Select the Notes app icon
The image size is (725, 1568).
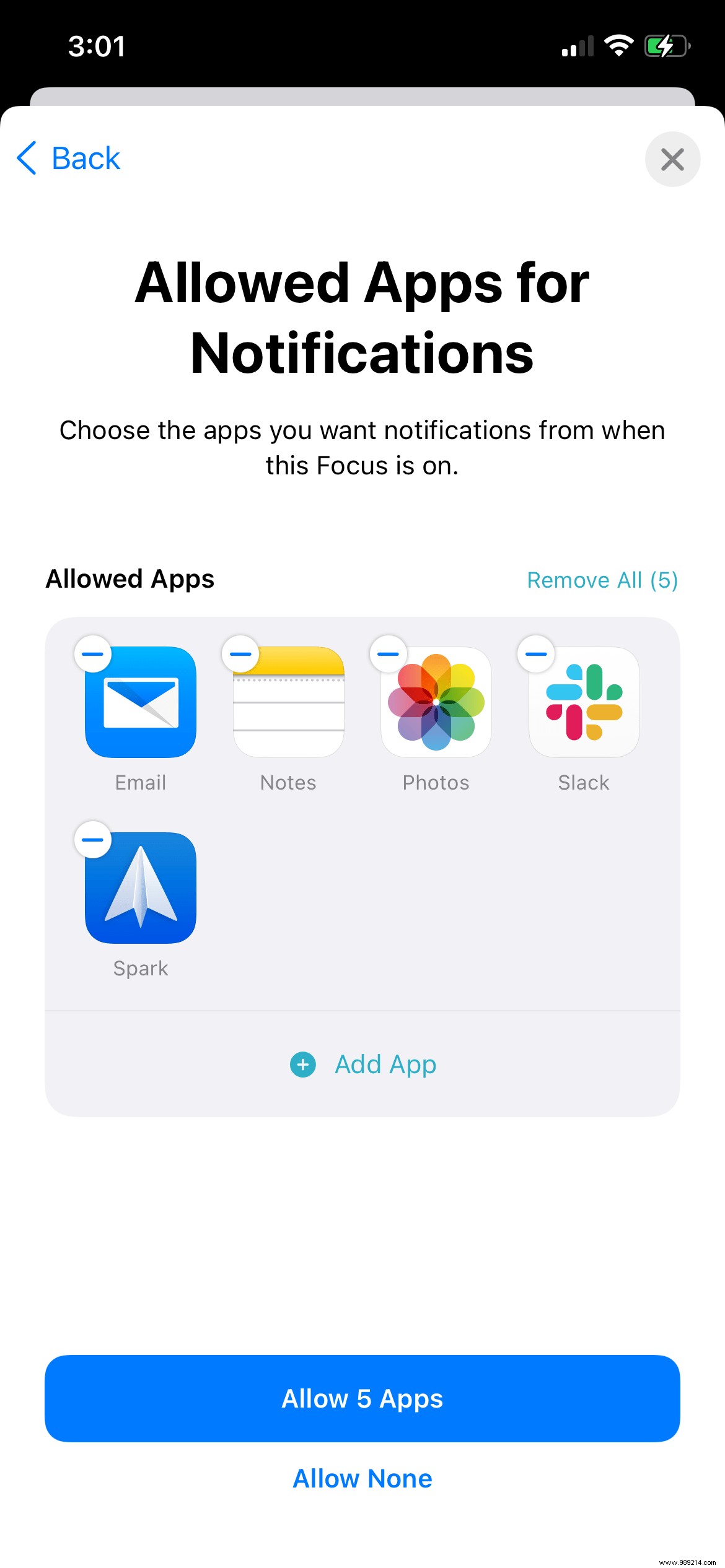point(288,703)
